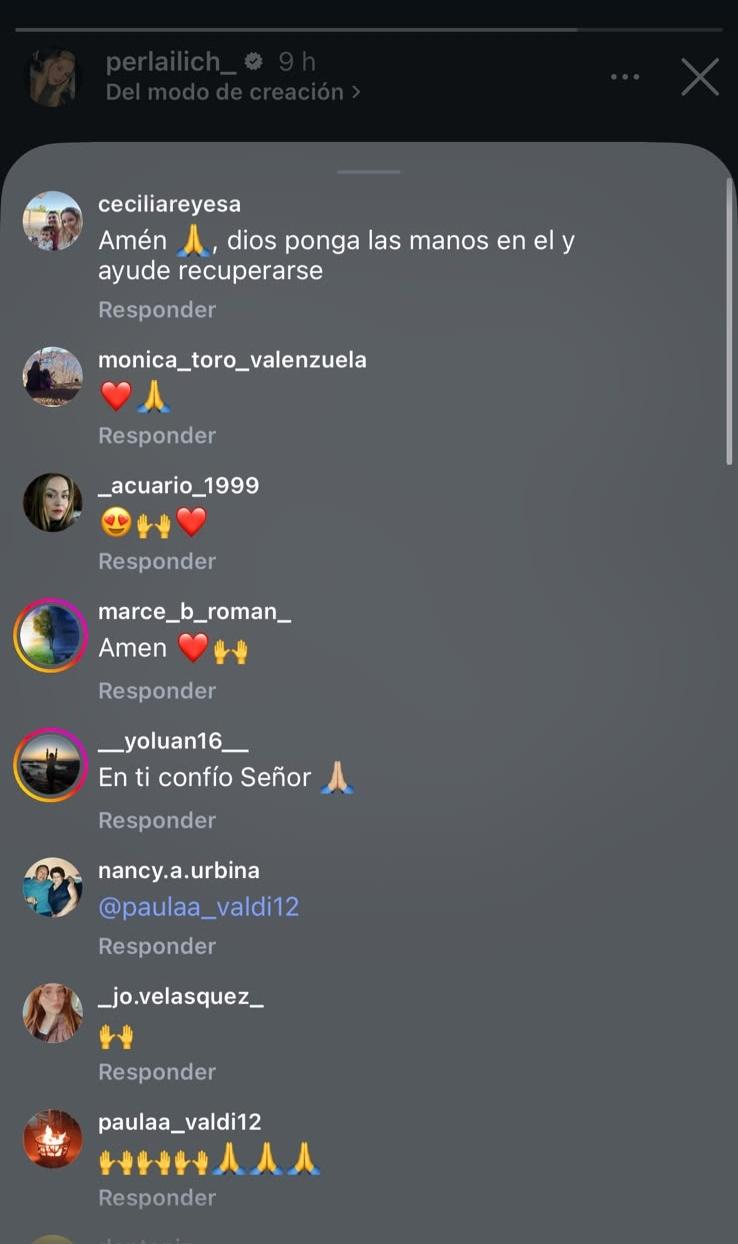Screen dimensions: 738x1244
Task: Open the @paulaa_valdi12 mention link
Action: click(x=199, y=907)
